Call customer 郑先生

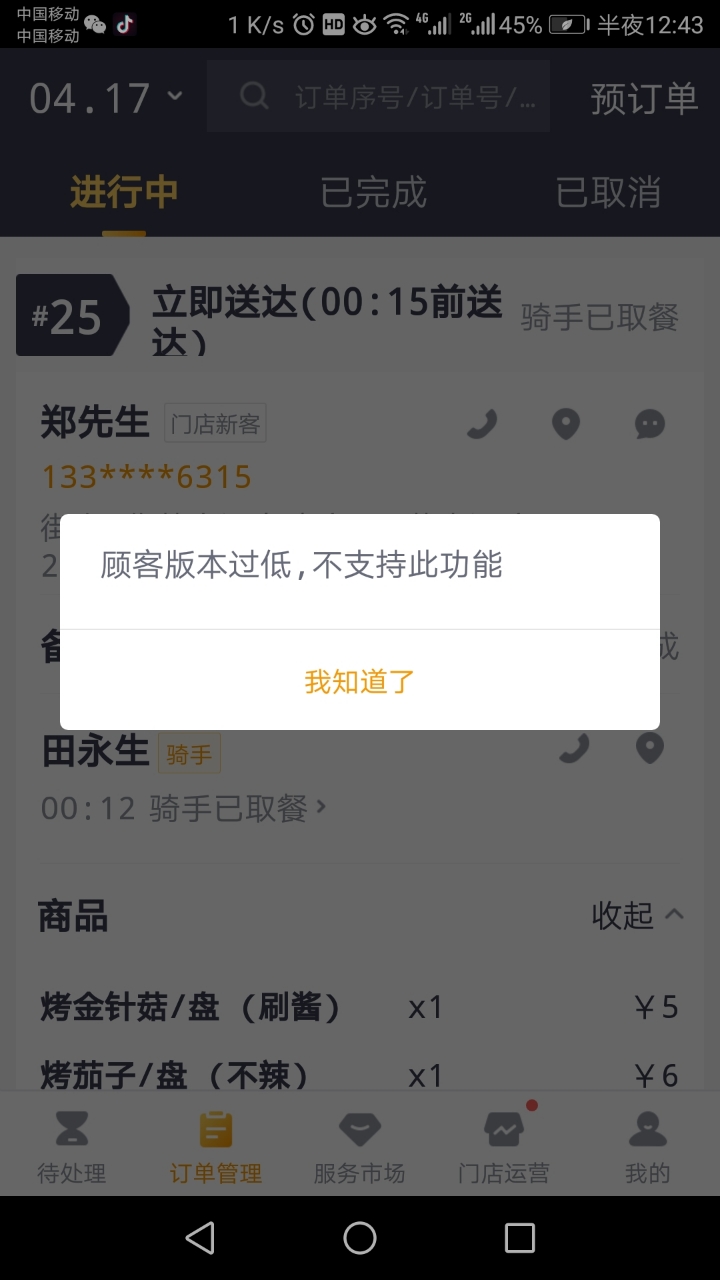coord(481,424)
